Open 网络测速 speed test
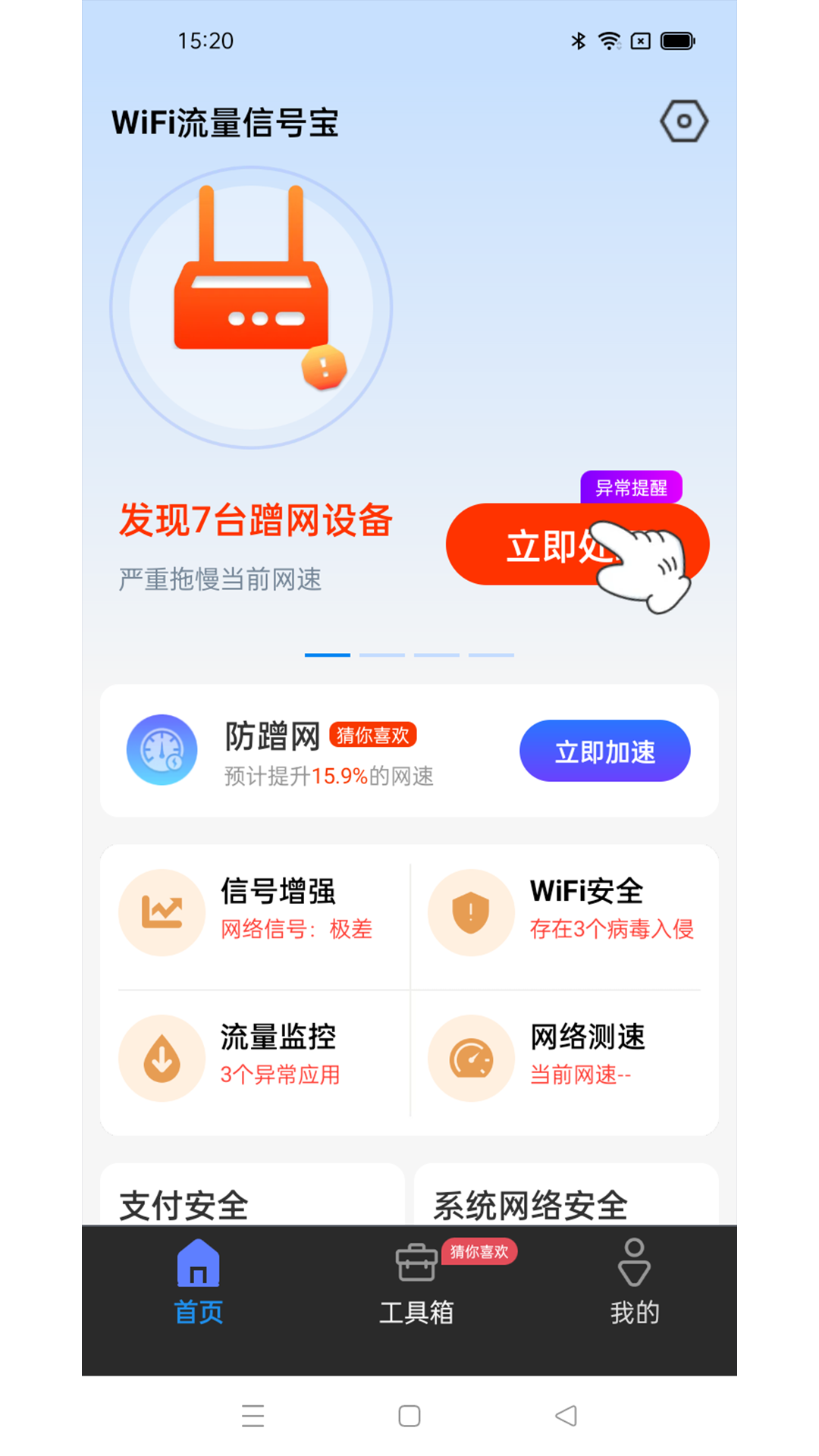This screenshot has height=1456, width=819. [x=564, y=1058]
